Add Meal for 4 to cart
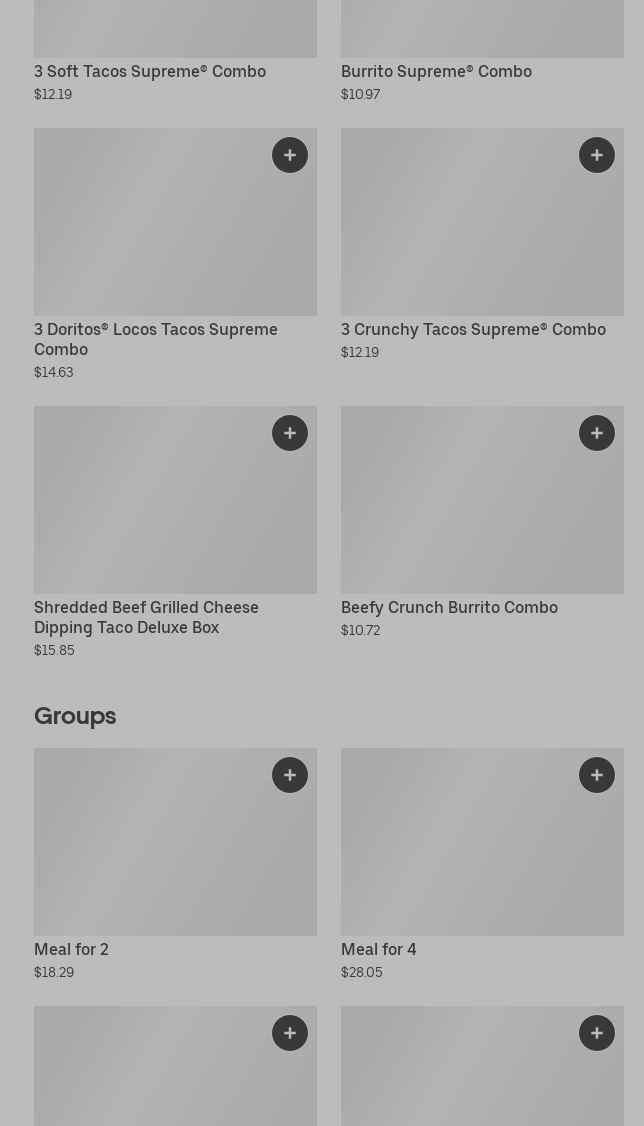 pos(597,775)
